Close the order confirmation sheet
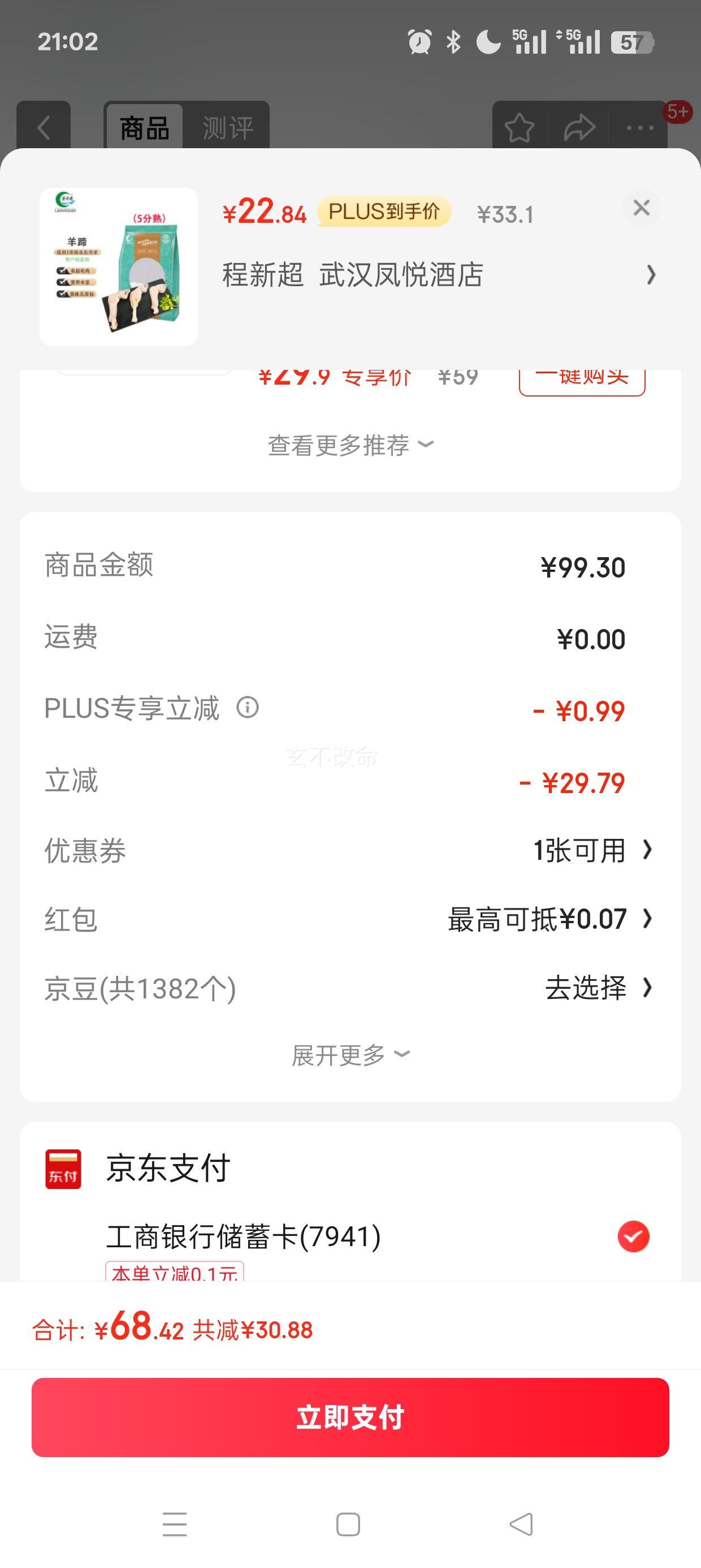This screenshot has width=701, height=1568. (641, 208)
